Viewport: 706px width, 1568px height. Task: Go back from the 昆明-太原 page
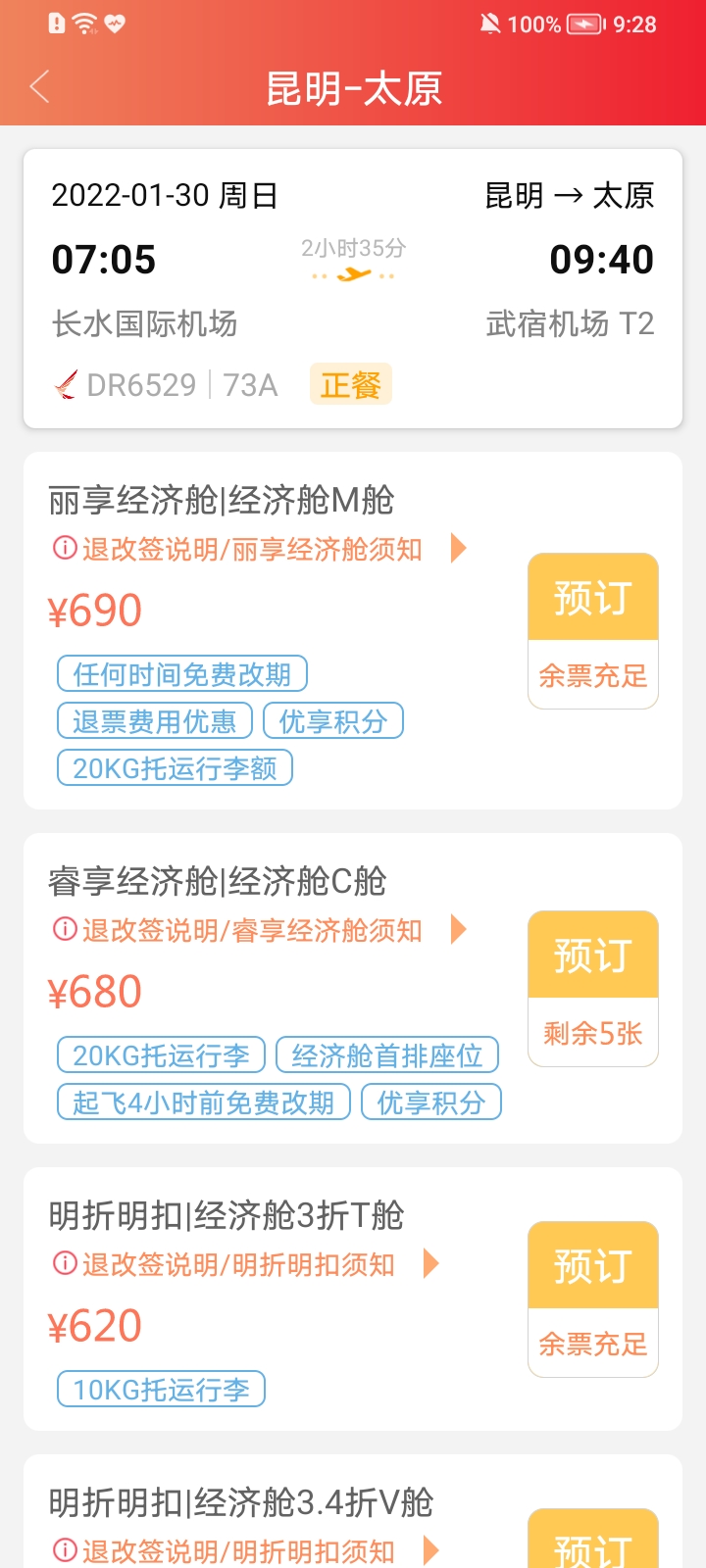tap(40, 87)
